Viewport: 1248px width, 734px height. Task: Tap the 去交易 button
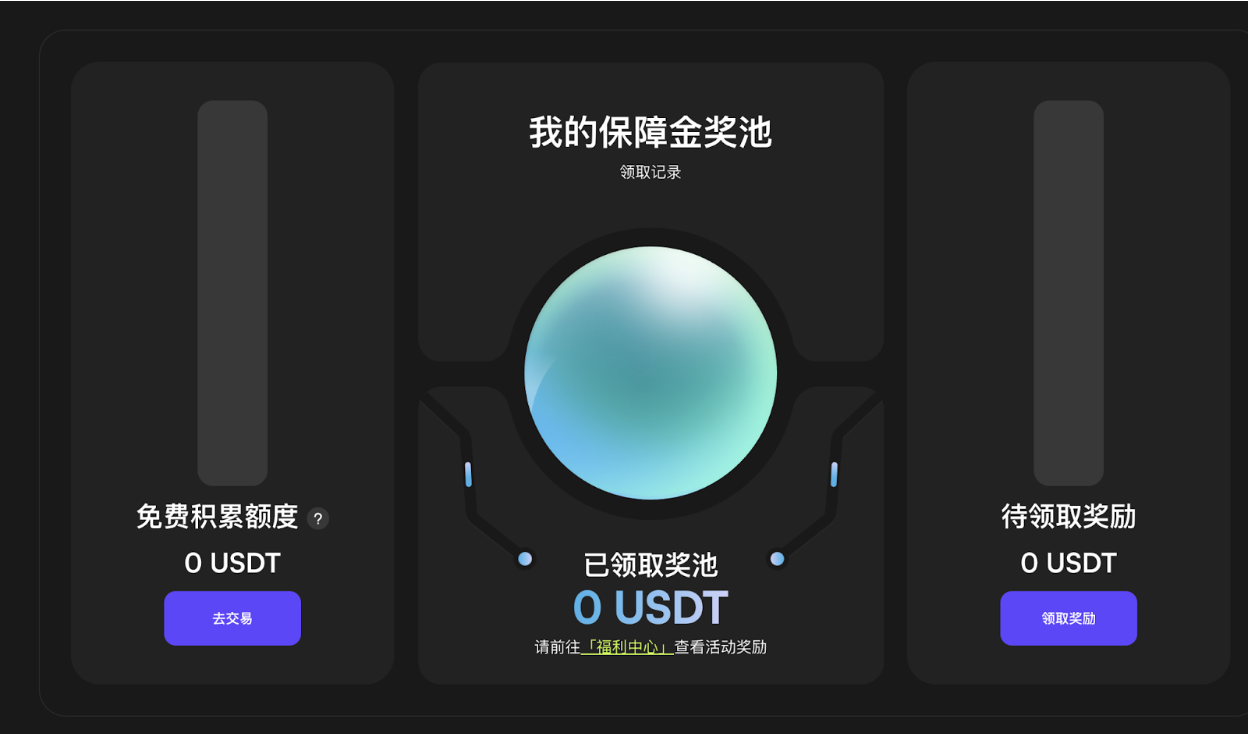click(x=232, y=618)
